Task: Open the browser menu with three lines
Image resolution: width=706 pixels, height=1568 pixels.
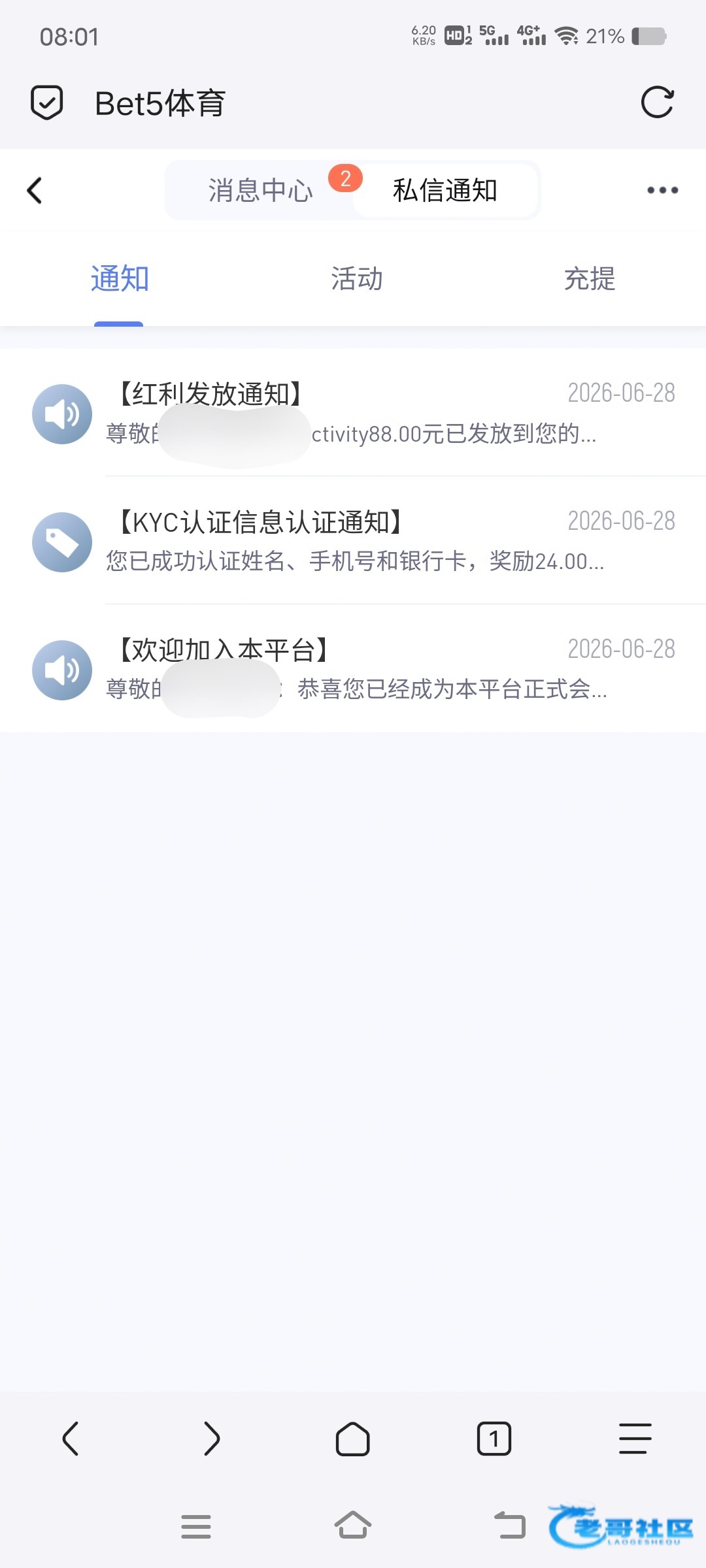Action: (x=635, y=1439)
